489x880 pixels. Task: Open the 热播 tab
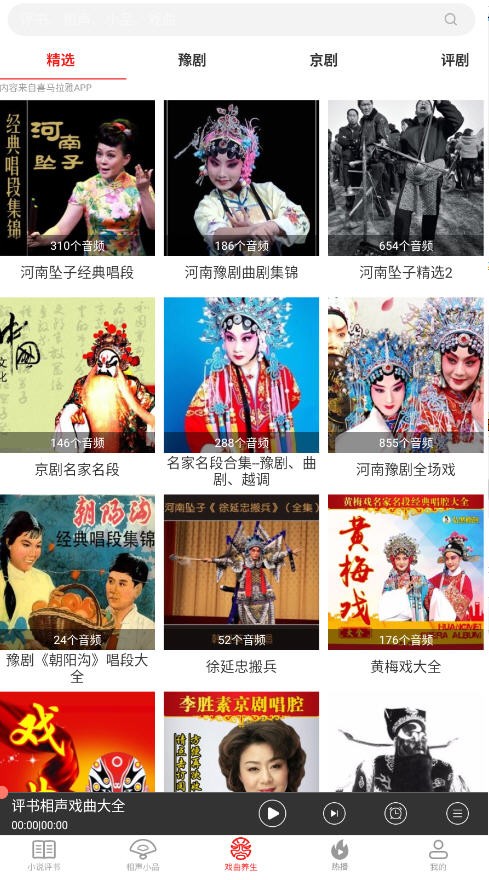340,855
